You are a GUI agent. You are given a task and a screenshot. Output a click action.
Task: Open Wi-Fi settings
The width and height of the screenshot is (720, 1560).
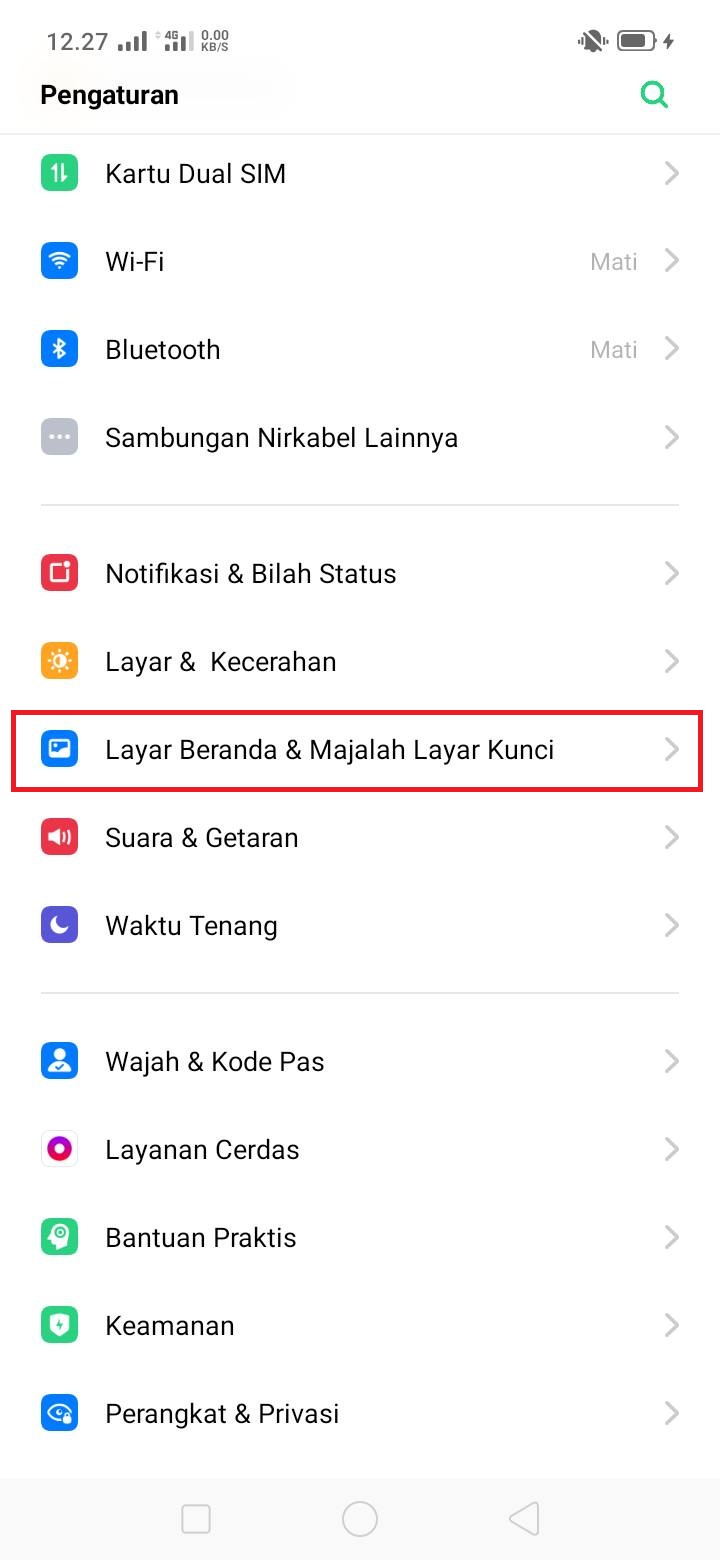tap(360, 262)
